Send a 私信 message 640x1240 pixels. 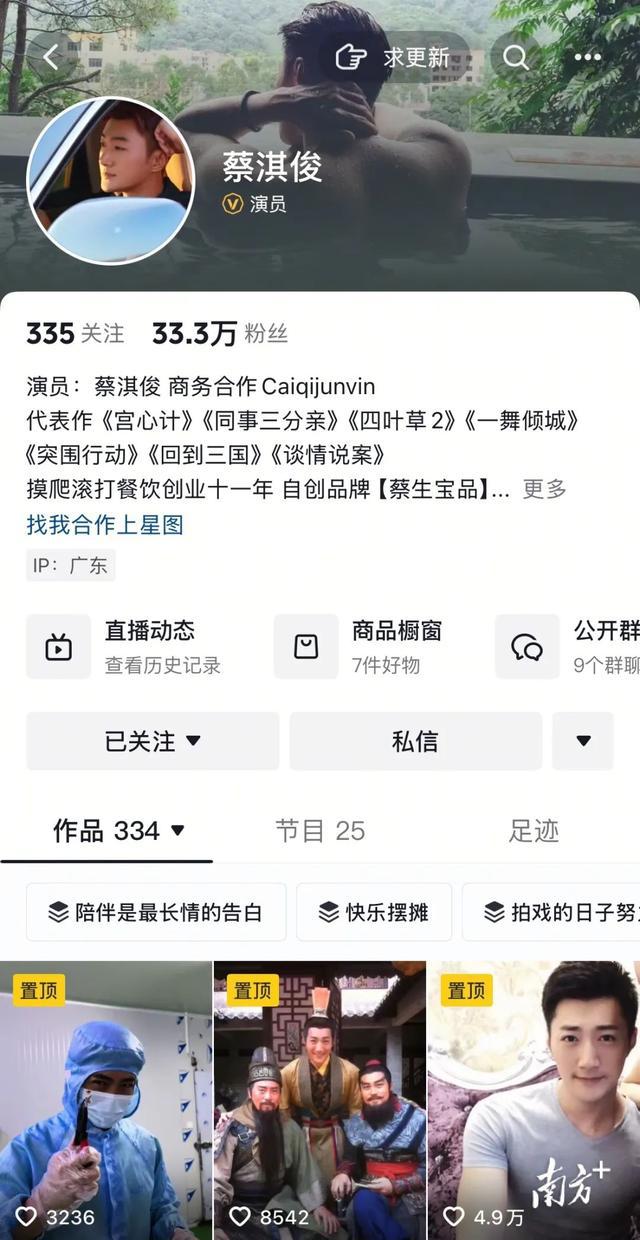[415, 741]
